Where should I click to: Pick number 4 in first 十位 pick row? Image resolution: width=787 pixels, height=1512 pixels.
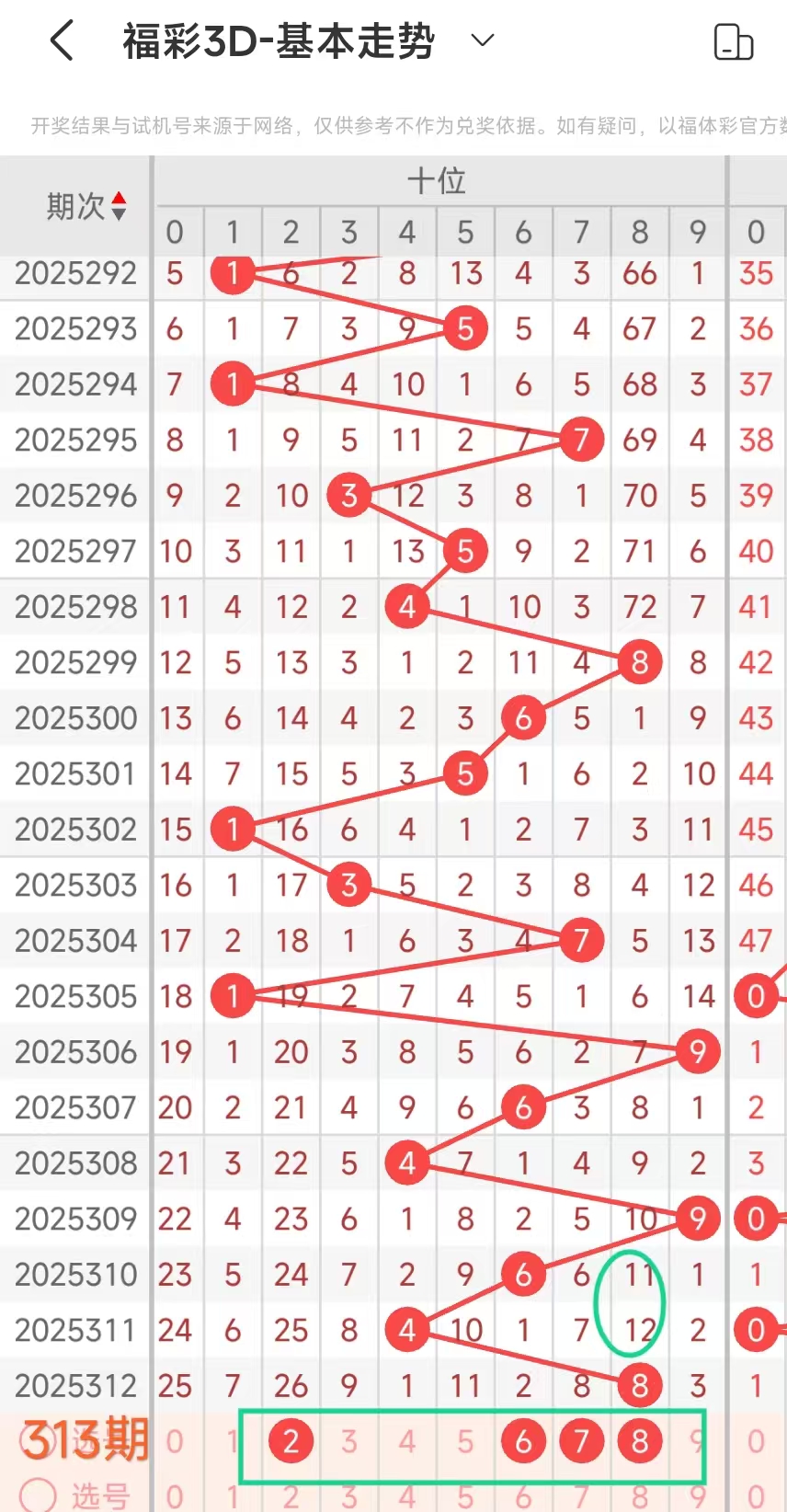[407, 1441]
